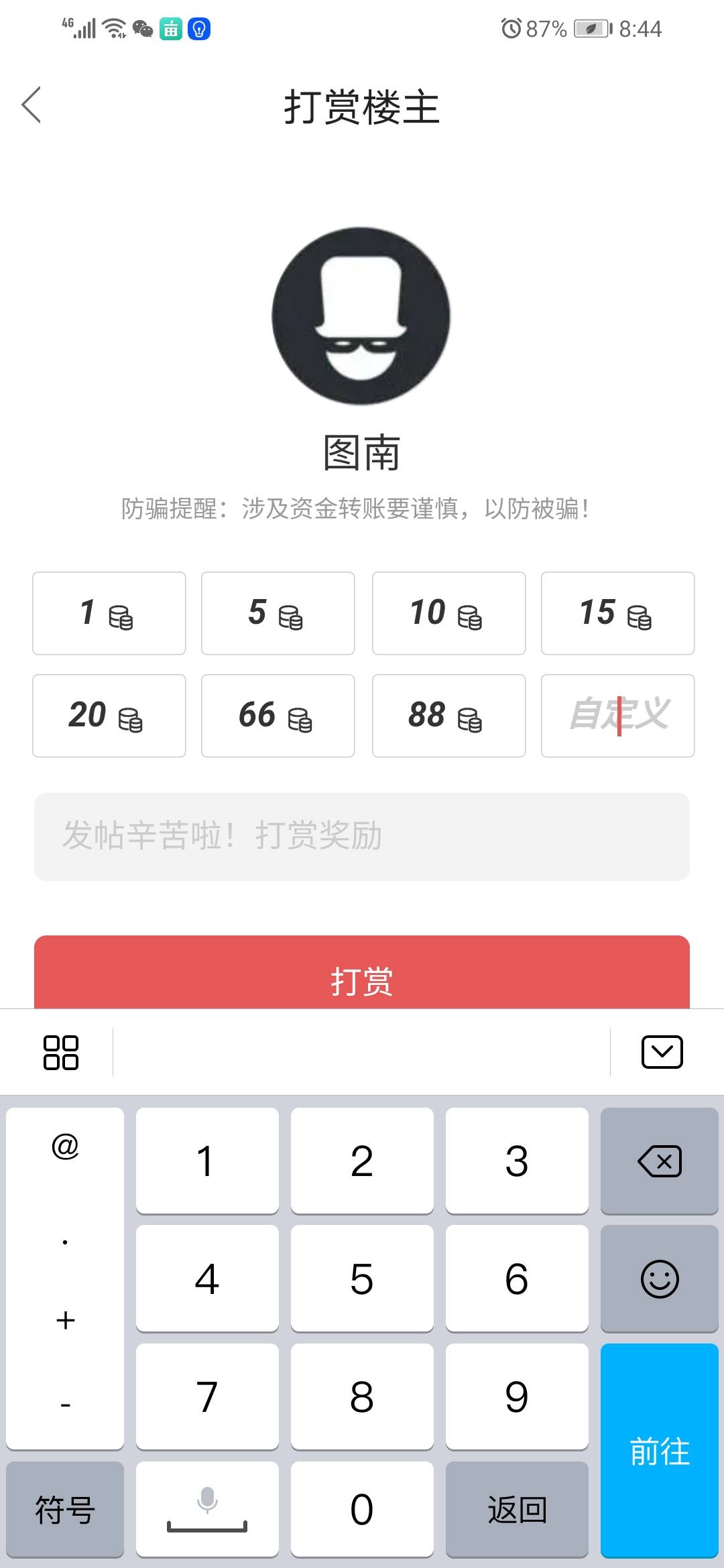The width and height of the screenshot is (724, 1568).
Task: Go back from the 打赏楼主 page
Action: point(32,105)
